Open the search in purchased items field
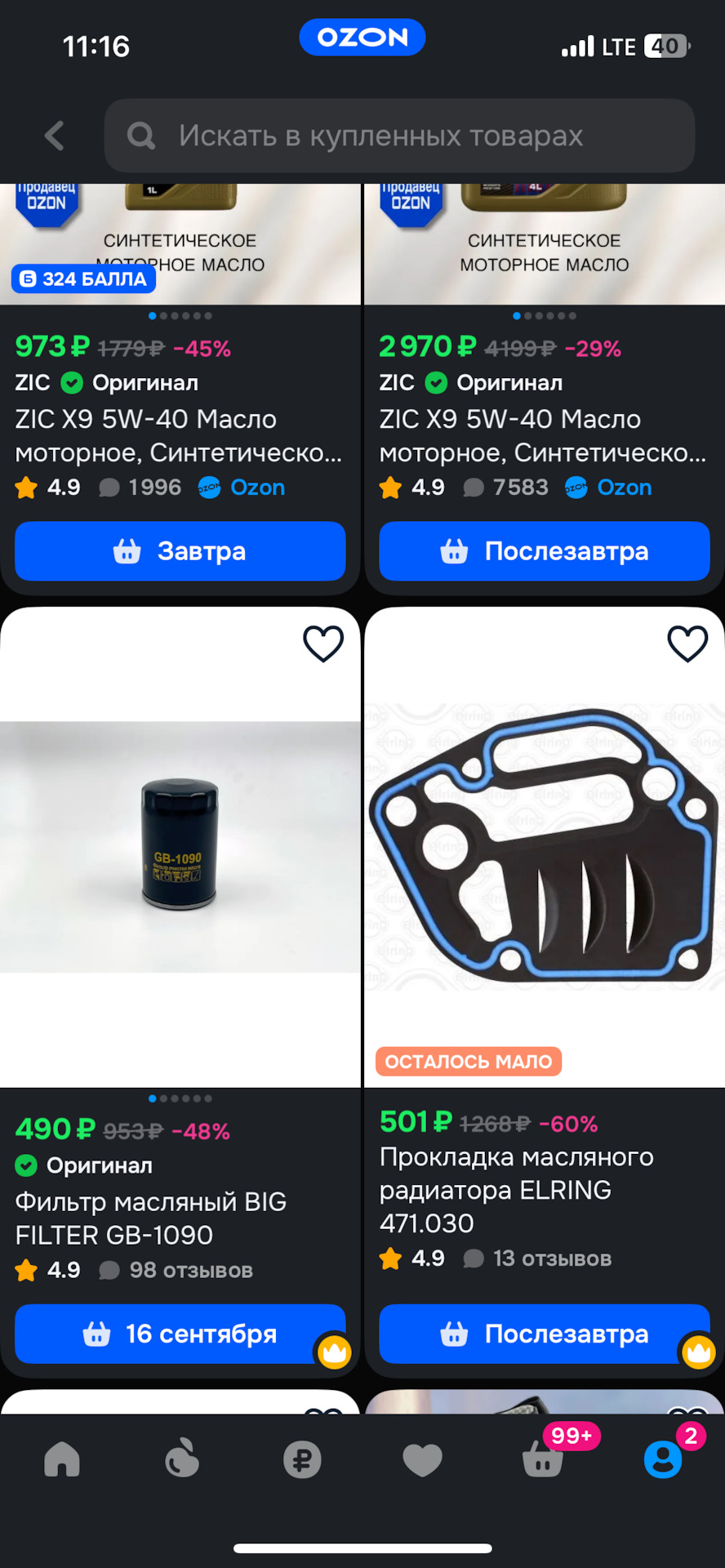 pyautogui.click(x=399, y=136)
